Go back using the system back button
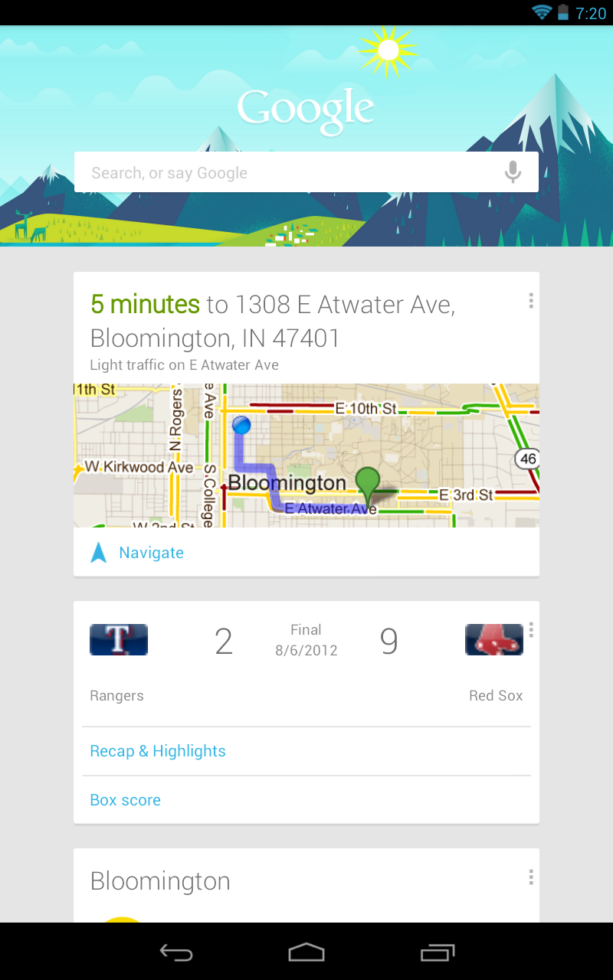Image resolution: width=613 pixels, height=980 pixels. click(177, 952)
